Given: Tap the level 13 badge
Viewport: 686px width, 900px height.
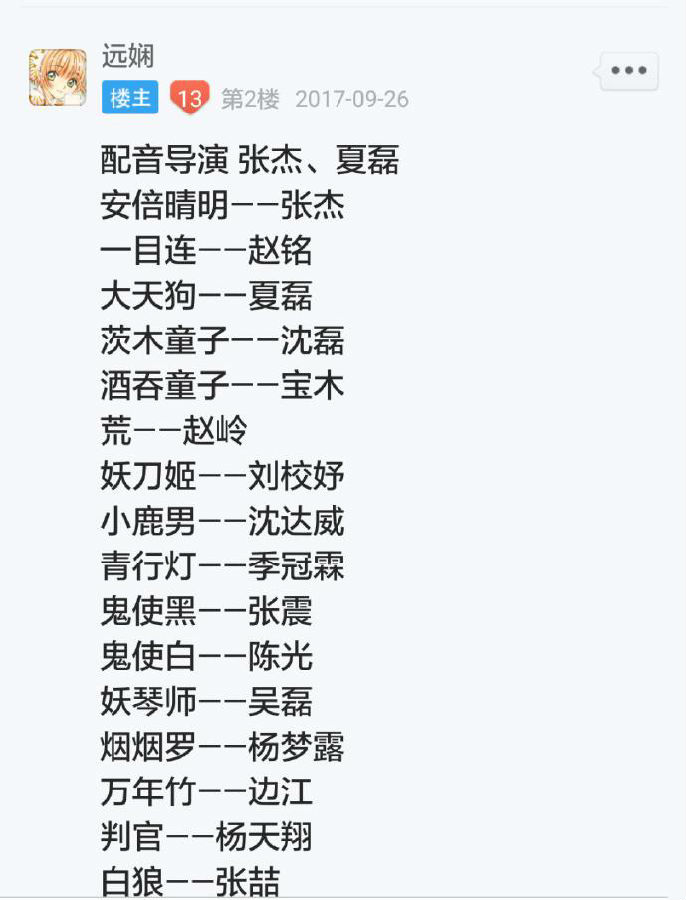Looking at the screenshot, I should pos(190,98).
